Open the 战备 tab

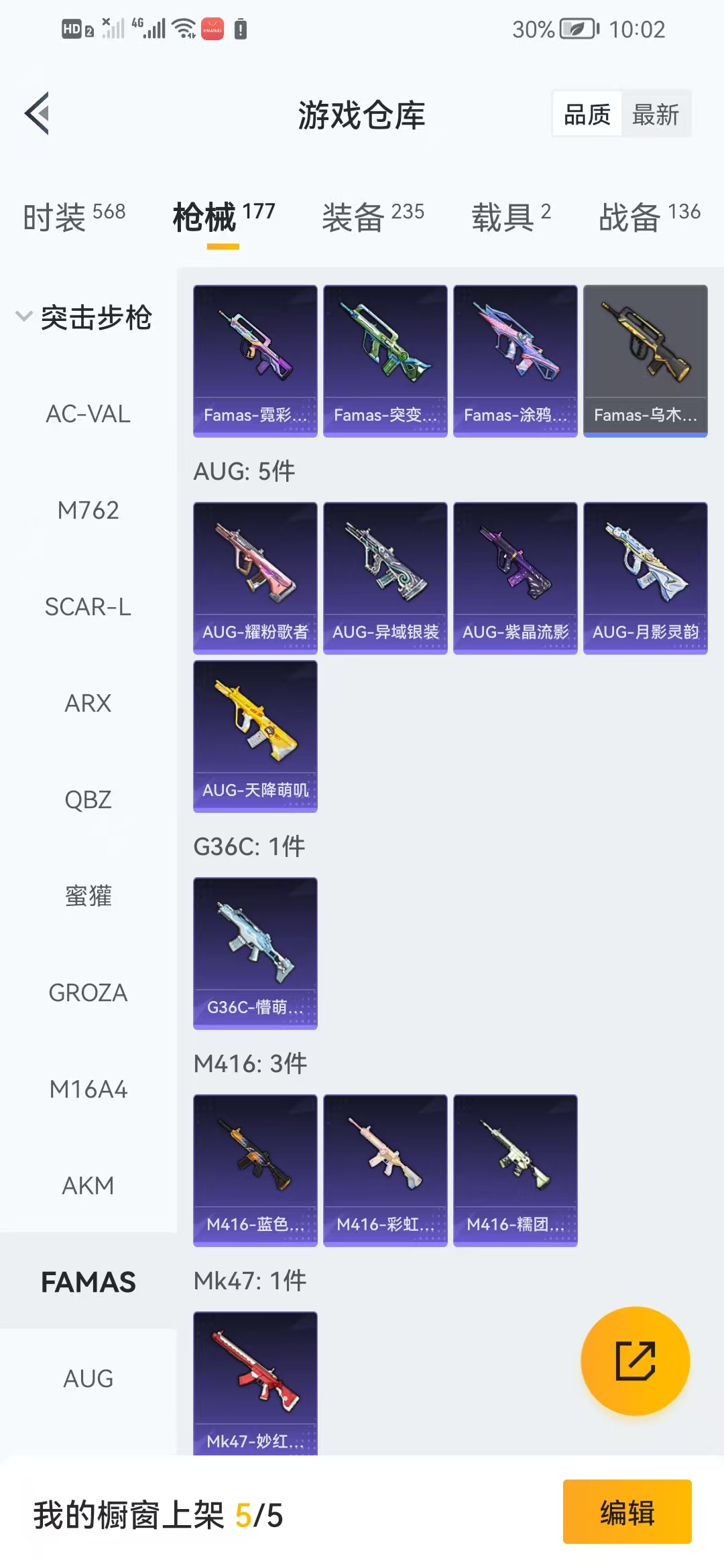pyautogui.click(x=649, y=216)
